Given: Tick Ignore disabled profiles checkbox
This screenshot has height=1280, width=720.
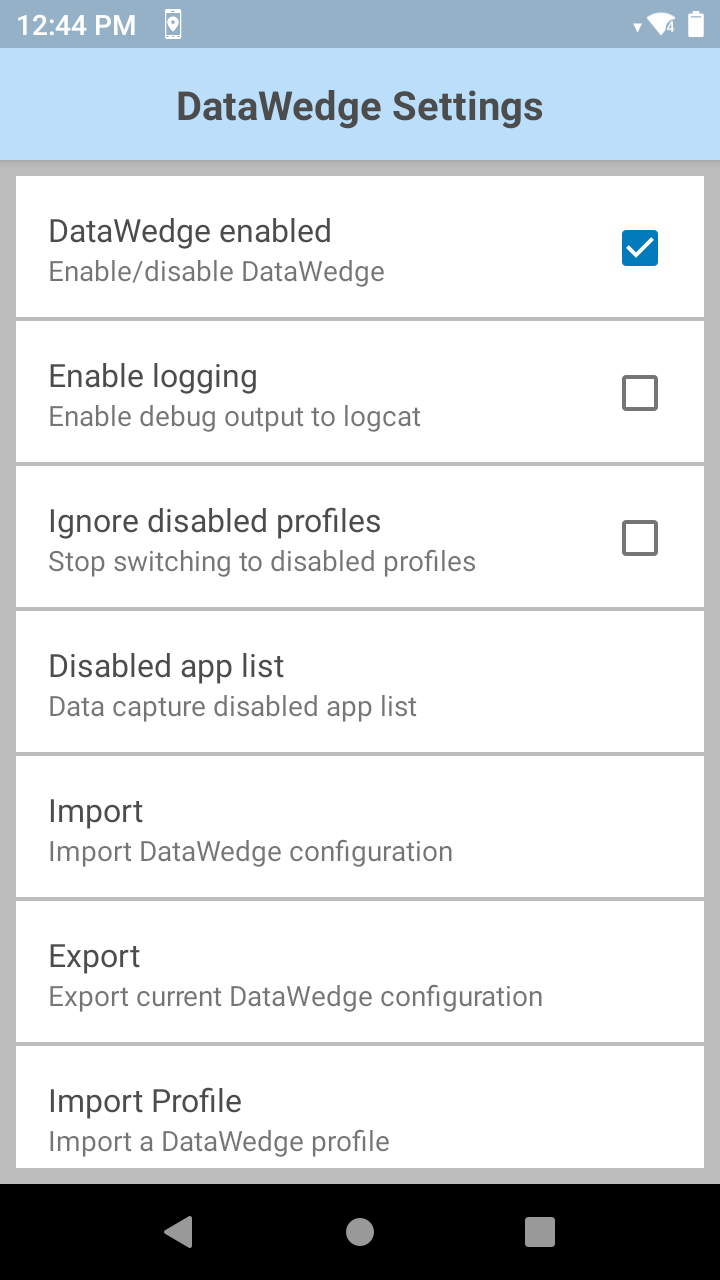Looking at the screenshot, I should click(x=640, y=538).
